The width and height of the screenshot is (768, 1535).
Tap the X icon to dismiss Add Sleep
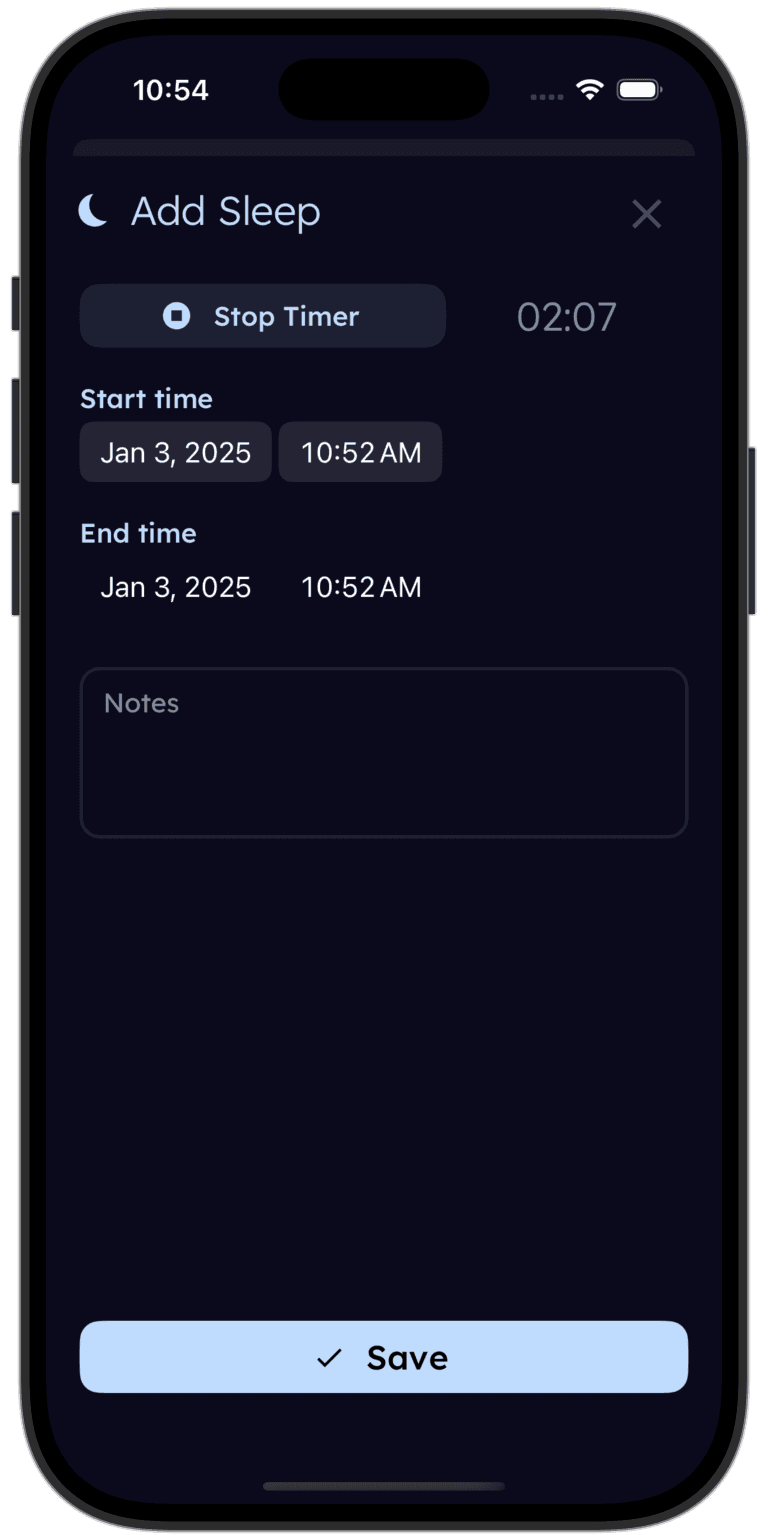coord(647,214)
